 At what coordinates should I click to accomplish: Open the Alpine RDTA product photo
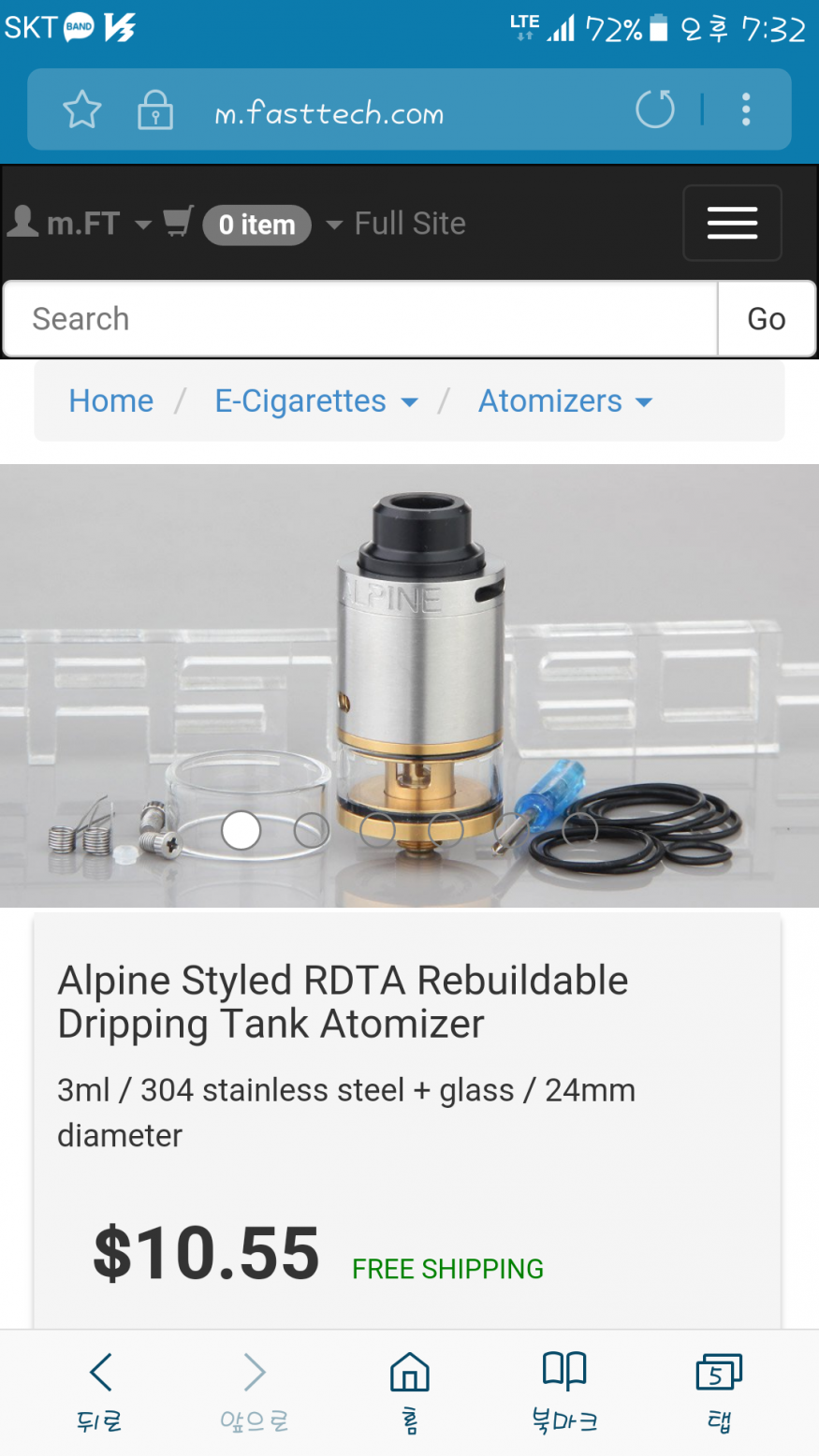pos(421,655)
